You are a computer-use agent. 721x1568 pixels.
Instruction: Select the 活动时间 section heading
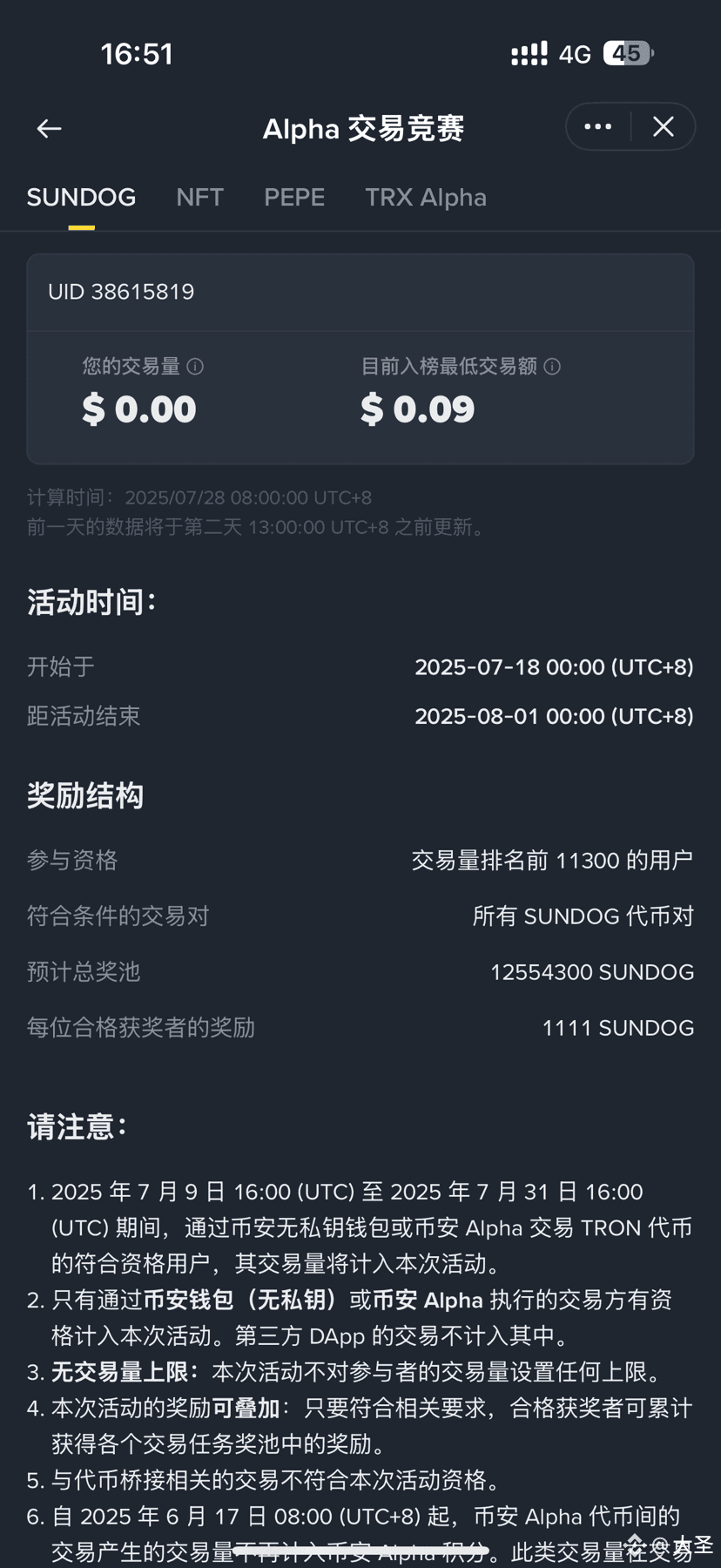tap(91, 601)
